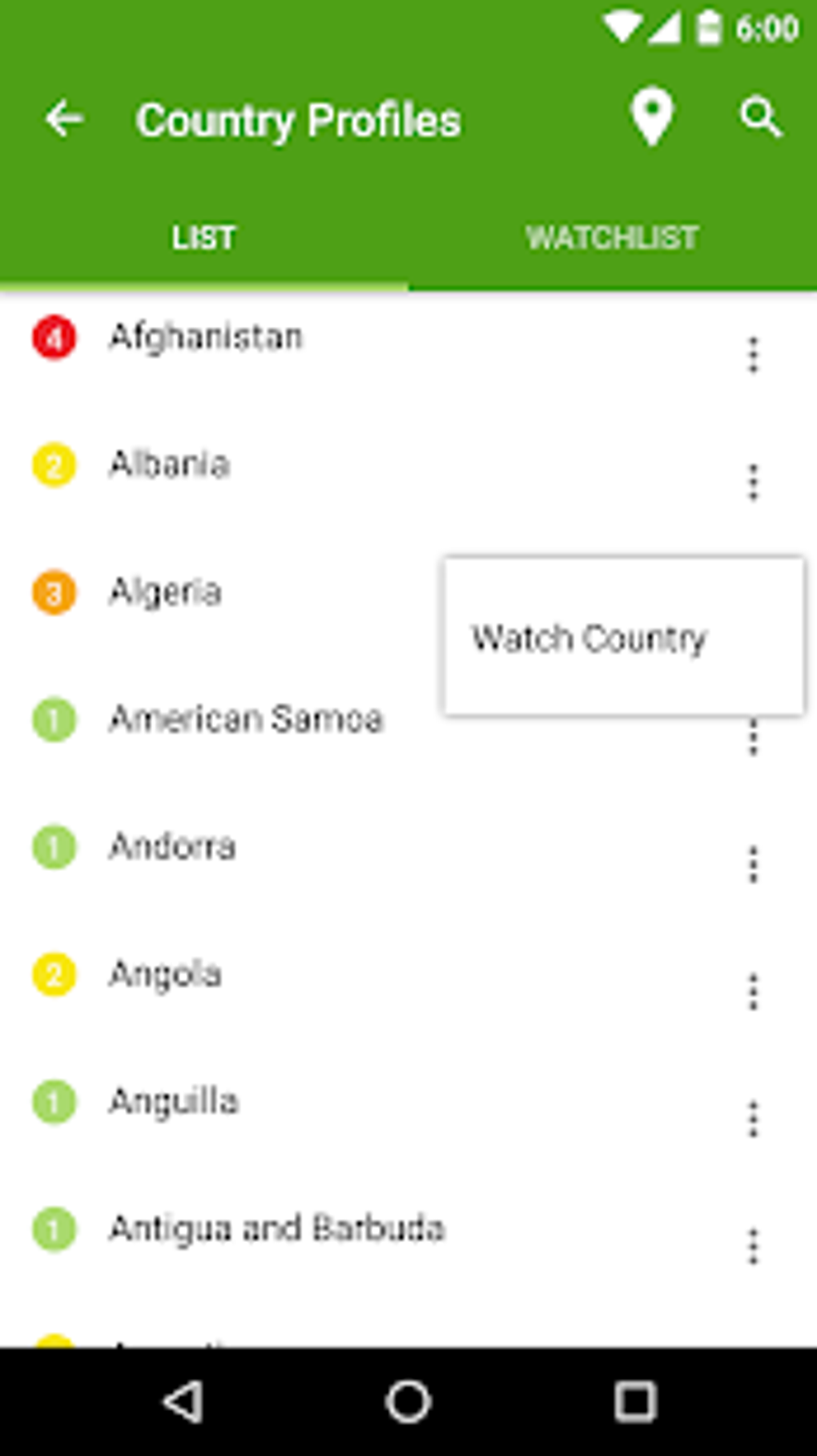This screenshot has height=1456, width=817.
Task: Open the Antigua and Barbuda profile
Action: point(276,1228)
